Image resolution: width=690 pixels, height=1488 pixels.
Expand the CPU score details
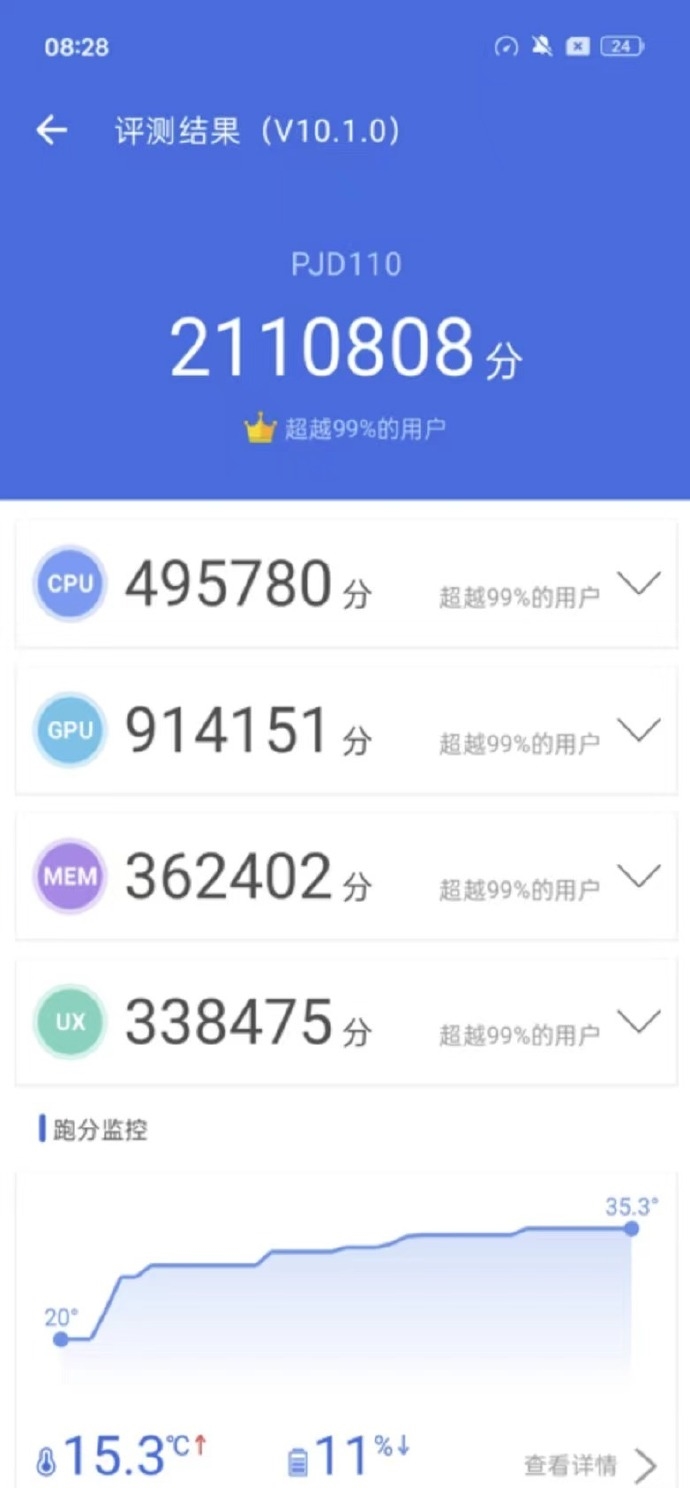point(639,583)
